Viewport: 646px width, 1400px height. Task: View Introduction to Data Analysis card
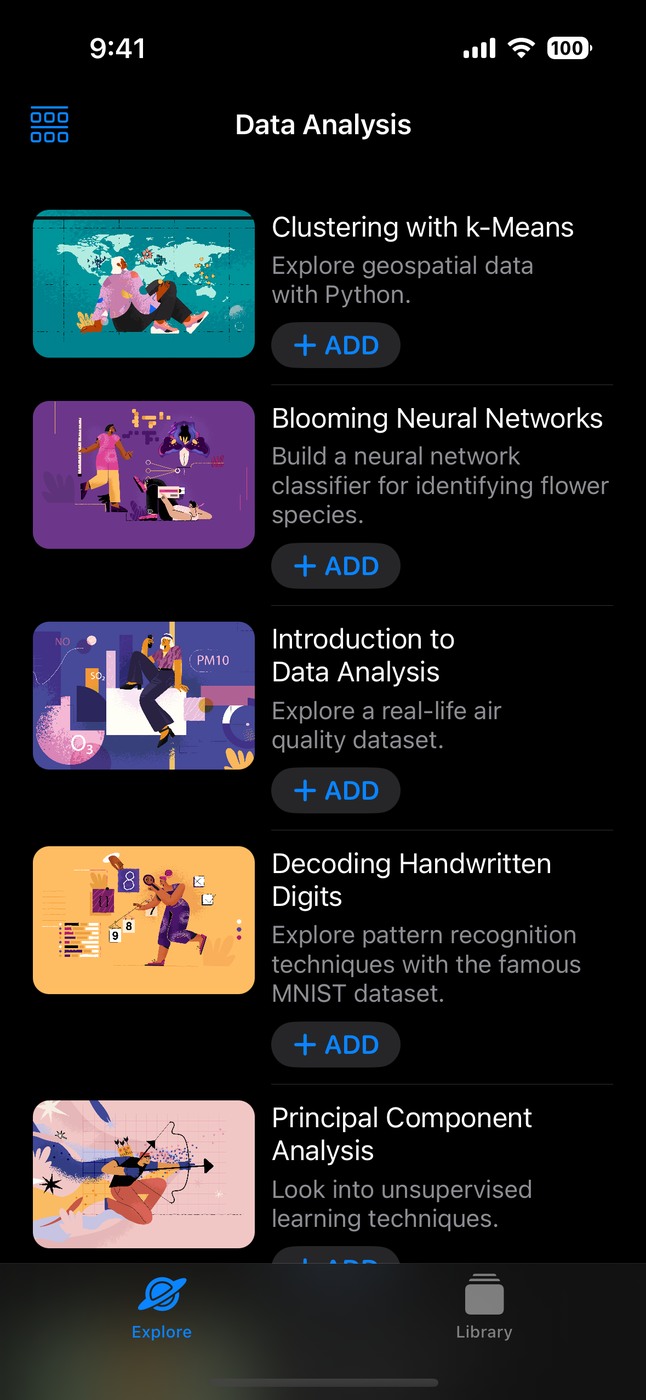pos(144,696)
